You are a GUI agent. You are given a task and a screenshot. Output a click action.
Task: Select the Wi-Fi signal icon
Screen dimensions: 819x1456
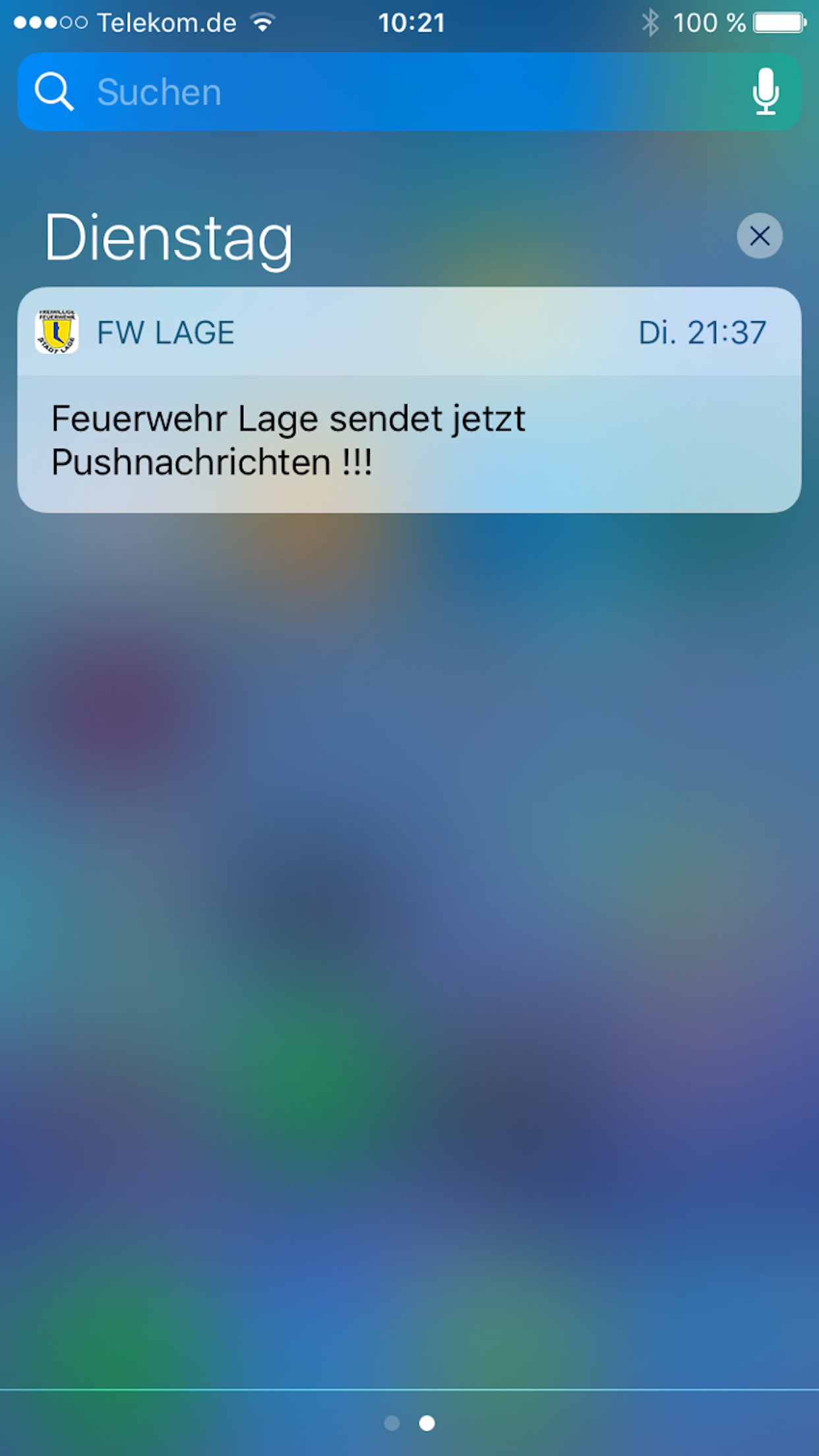tap(262, 21)
